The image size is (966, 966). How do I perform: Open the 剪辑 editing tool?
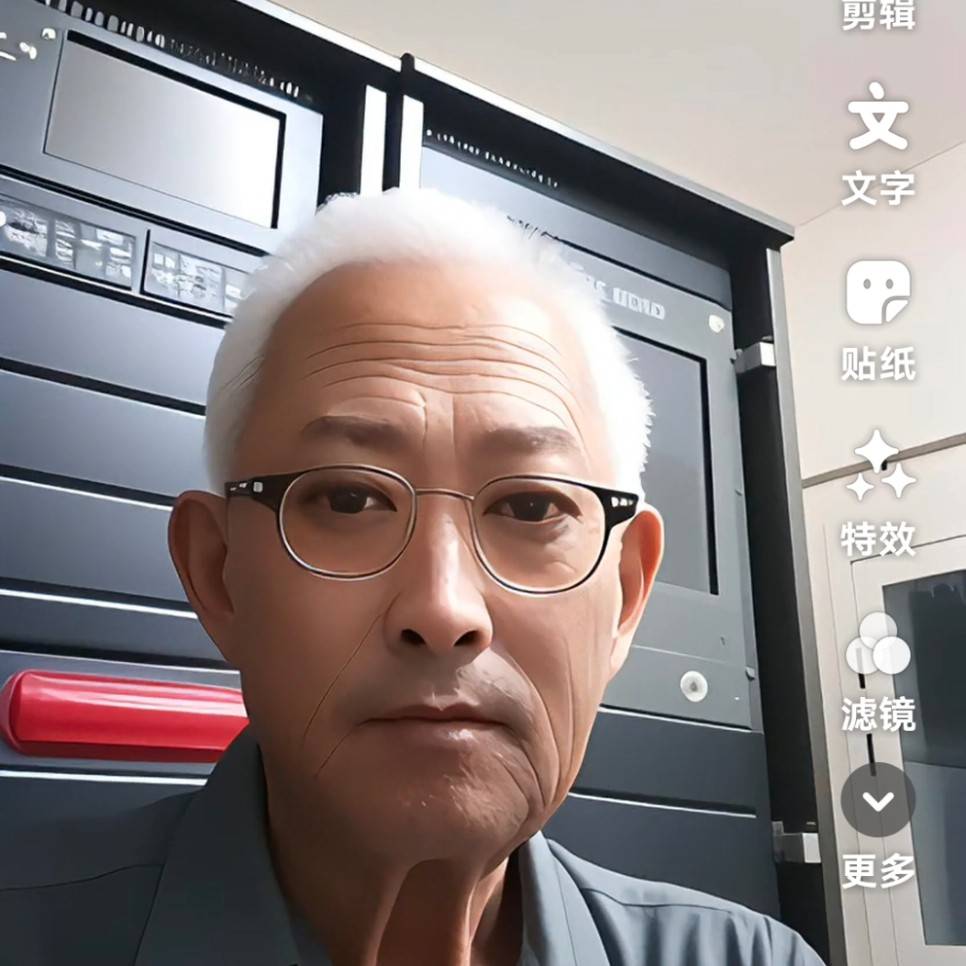878,14
